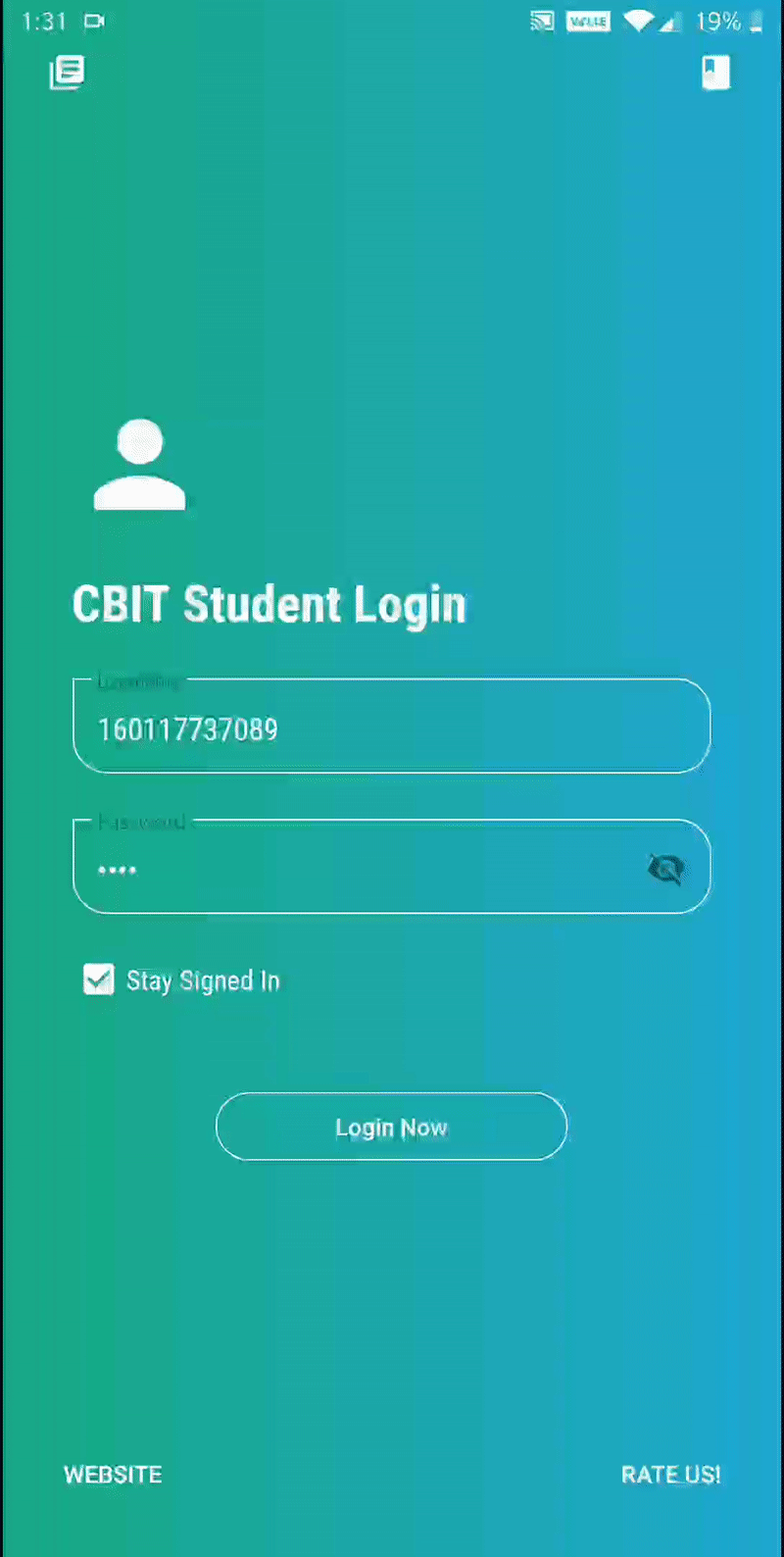784x1557 pixels.
Task: Open the college WEBSITE link
Action: (113, 1474)
